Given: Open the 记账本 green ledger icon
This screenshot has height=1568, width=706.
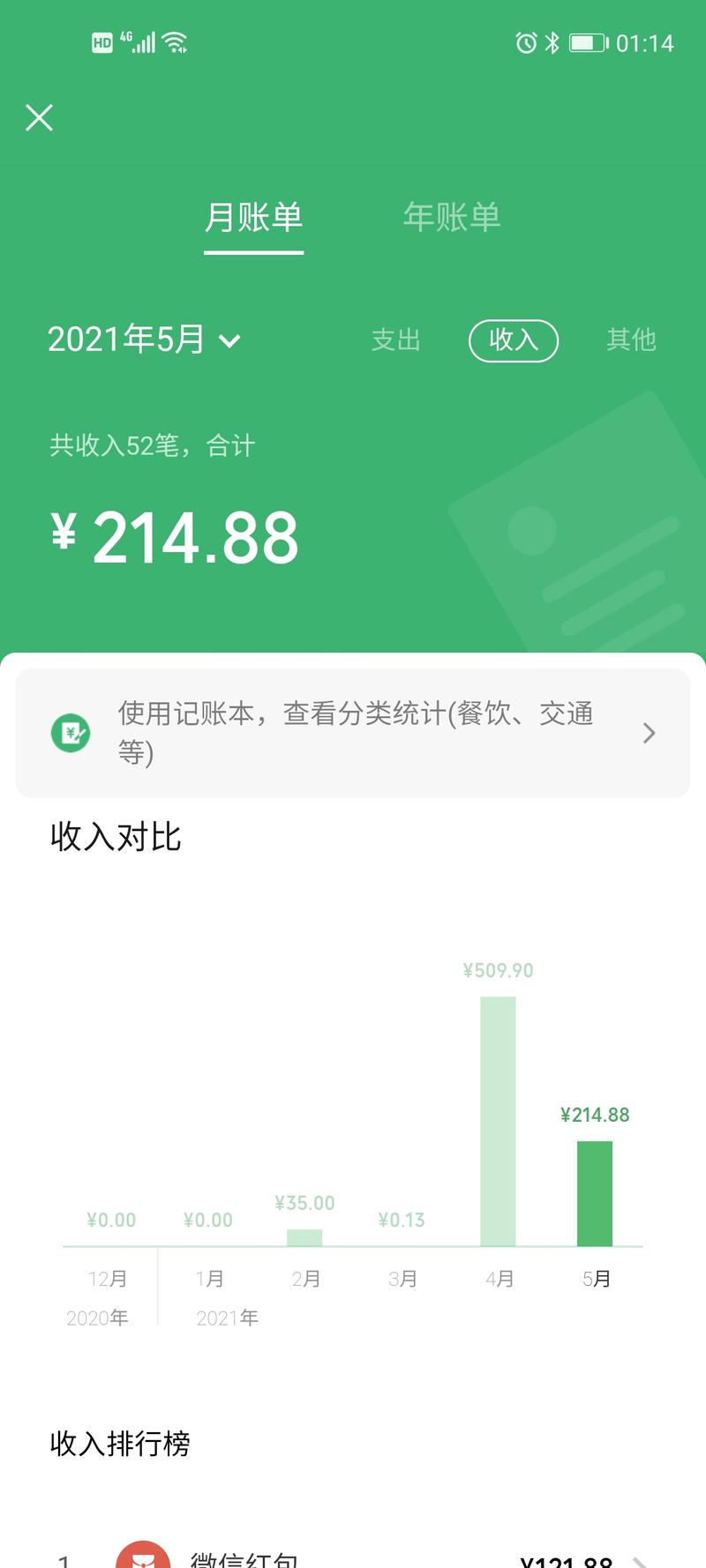Looking at the screenshot, I should [x=71, y=733].
